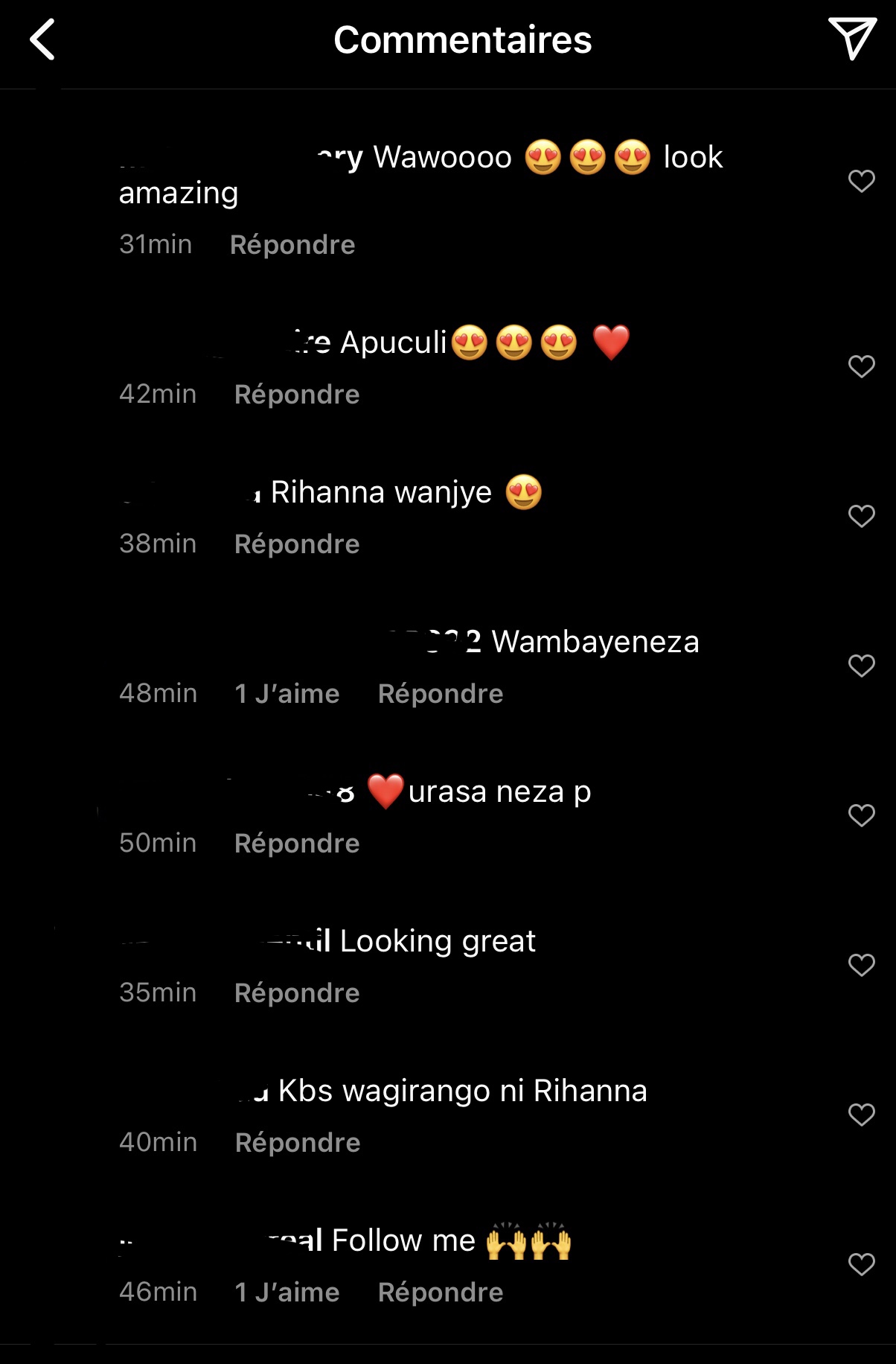Reply to the 'Follow me' comment
896x1364 pixels.
pyautogui.click(x=441, y=1293)
